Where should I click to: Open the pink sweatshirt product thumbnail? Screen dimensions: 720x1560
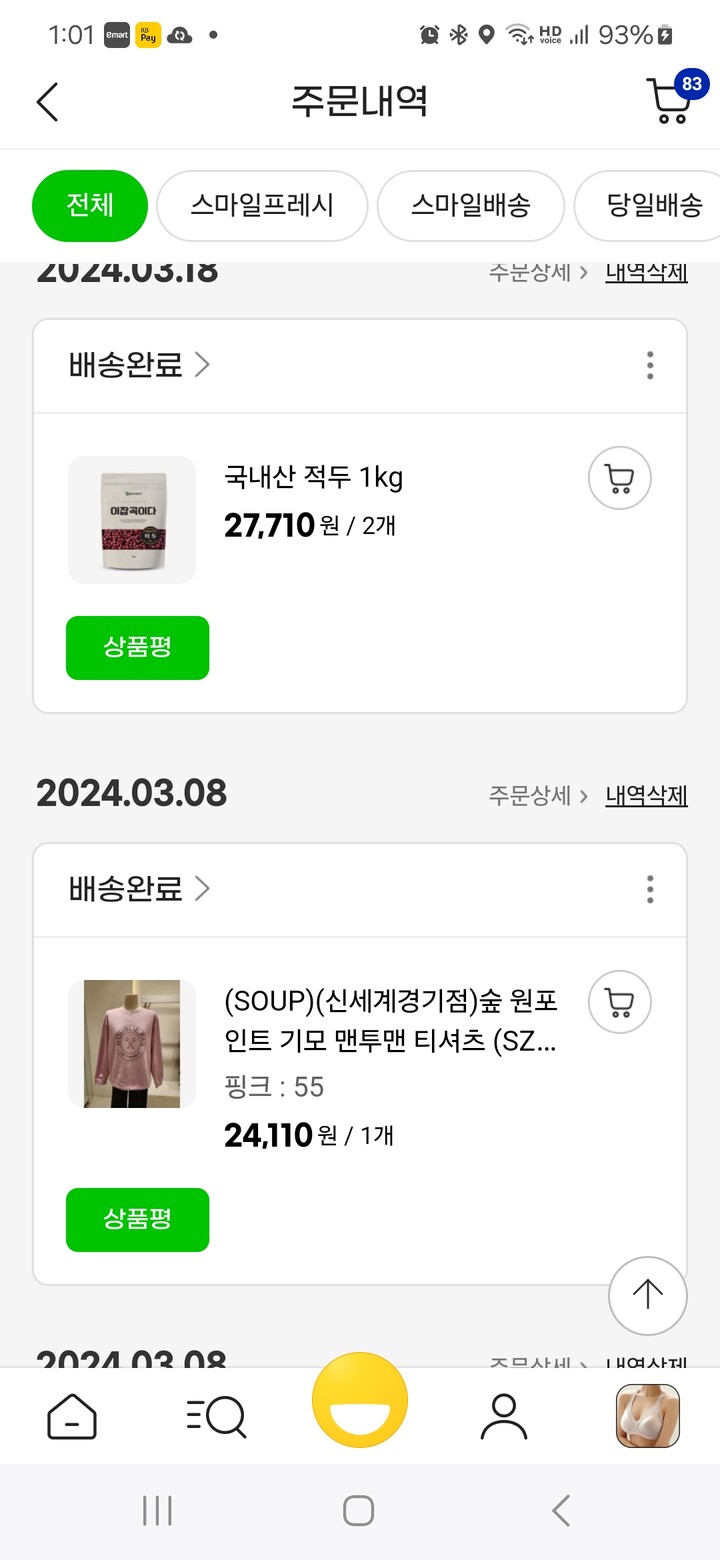pyautogui.click(x=131, y=1043)
